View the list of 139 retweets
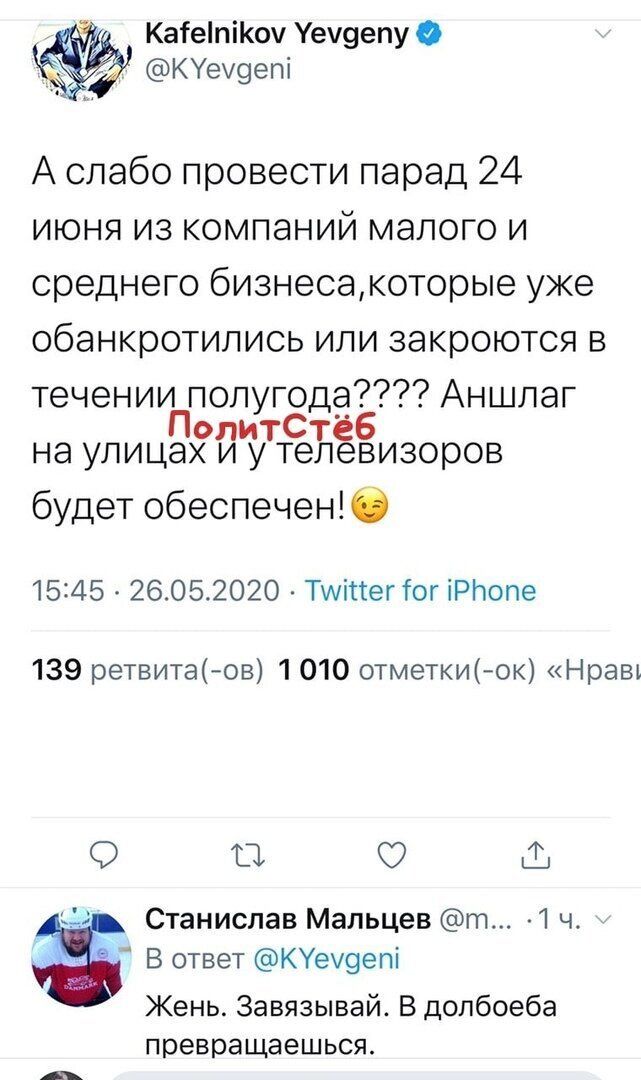This screenshot has width=641, height=1080. (148, 669)
